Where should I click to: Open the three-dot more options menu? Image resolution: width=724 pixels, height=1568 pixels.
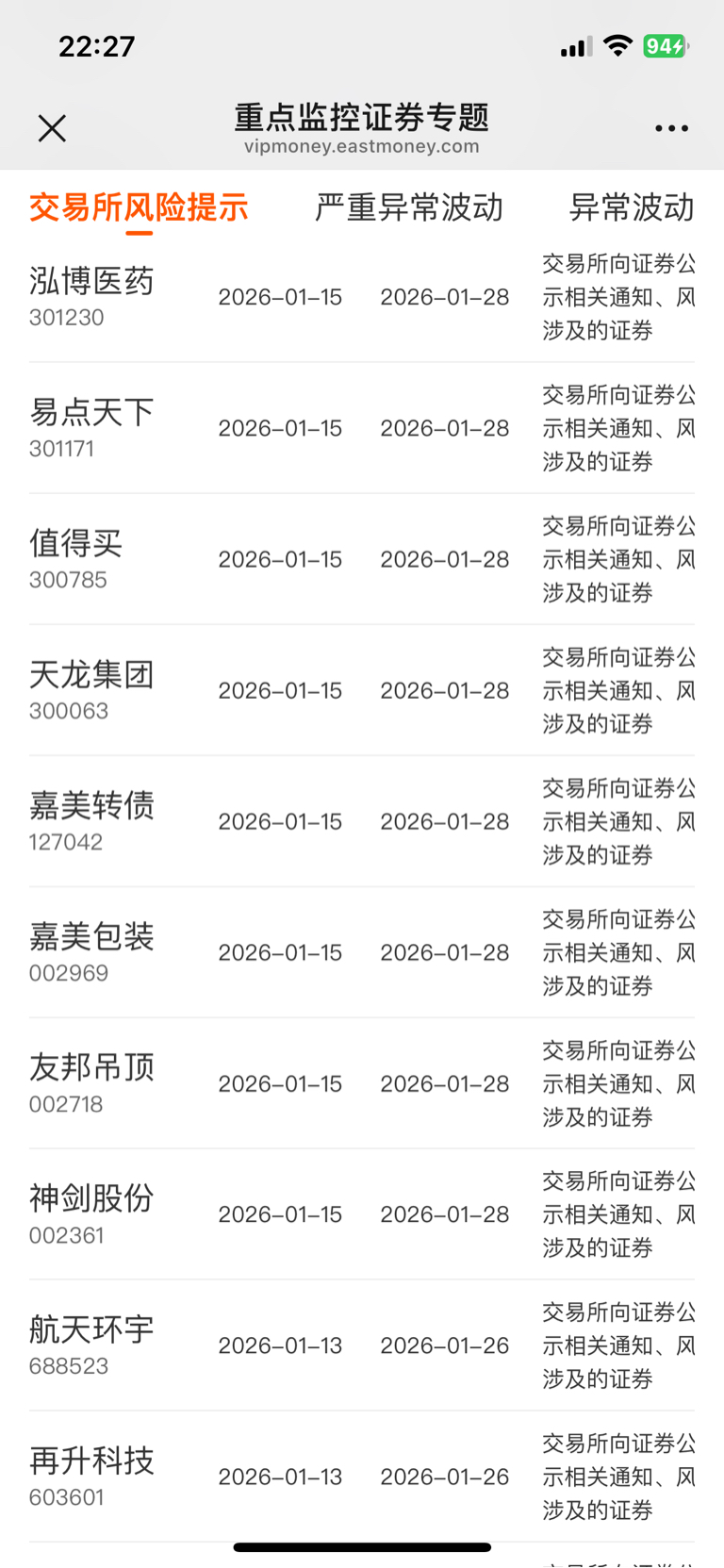tap(671, 128)
